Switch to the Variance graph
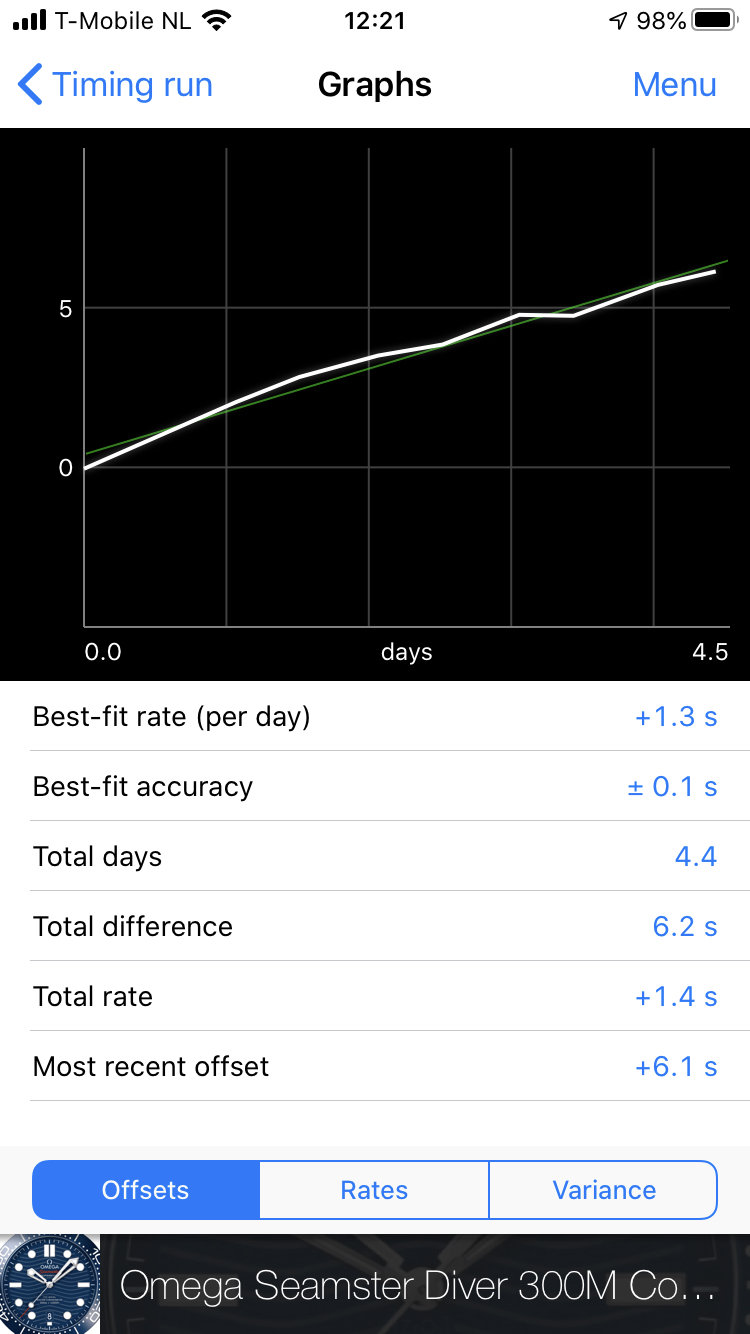 click(603, 1190)
